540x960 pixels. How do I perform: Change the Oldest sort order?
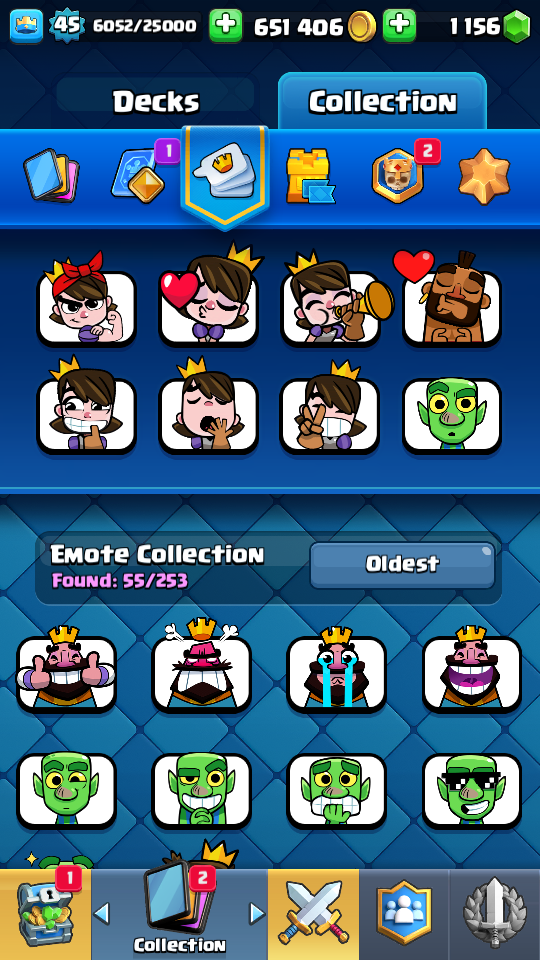pyautogui.click(x=402, y=564)
